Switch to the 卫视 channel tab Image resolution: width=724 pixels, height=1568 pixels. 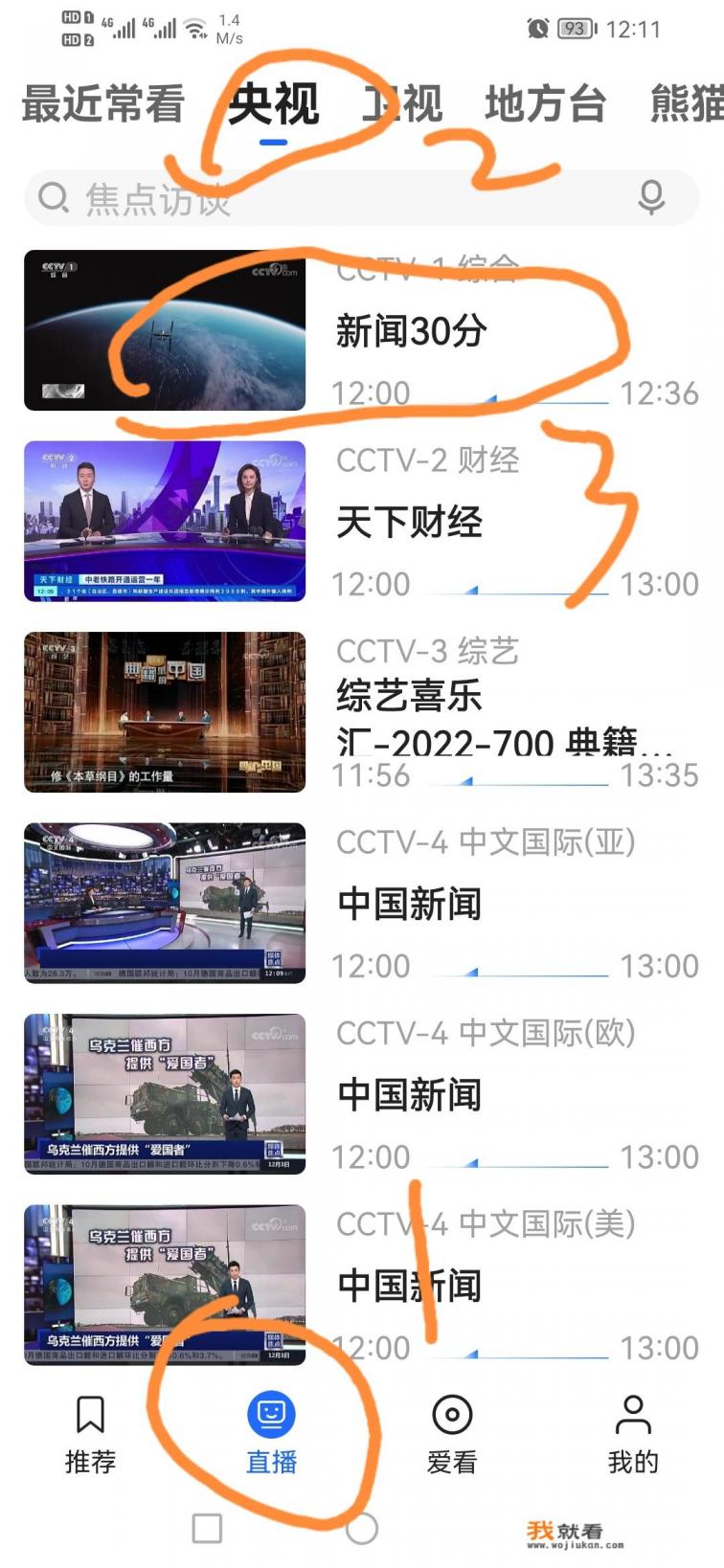tap(402, 105)
